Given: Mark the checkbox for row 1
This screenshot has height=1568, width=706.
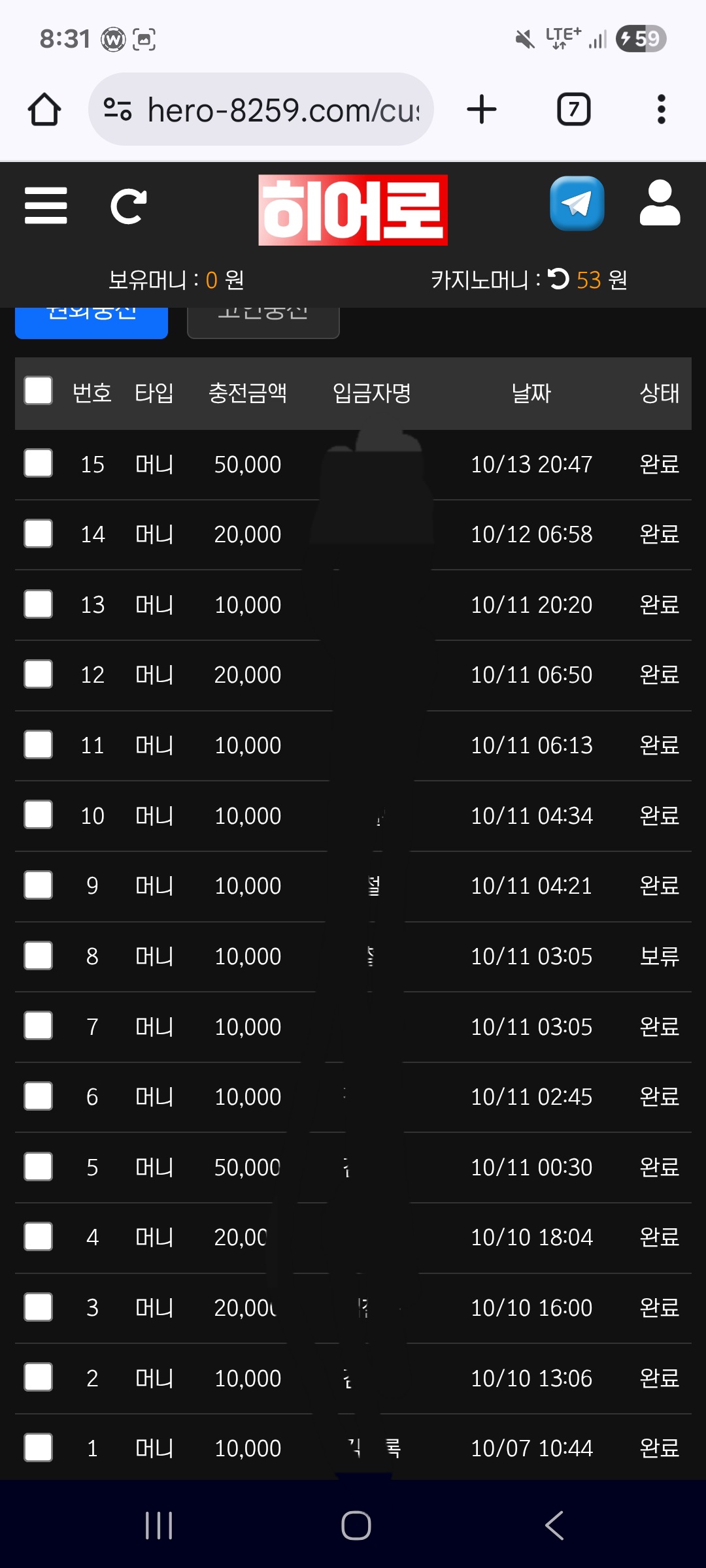Looking at the screenshot, I should (39, 1447).
